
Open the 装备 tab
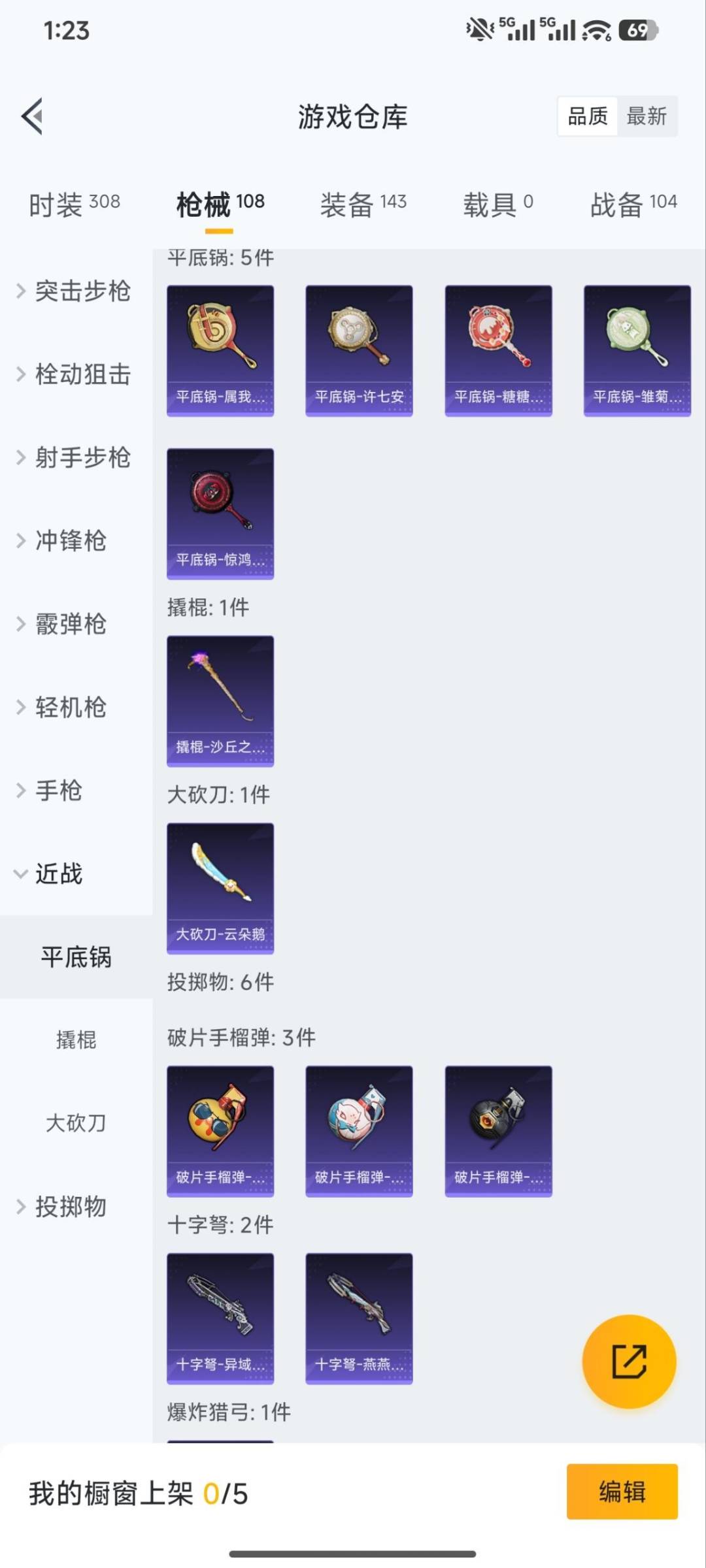[x=363, y=204]
